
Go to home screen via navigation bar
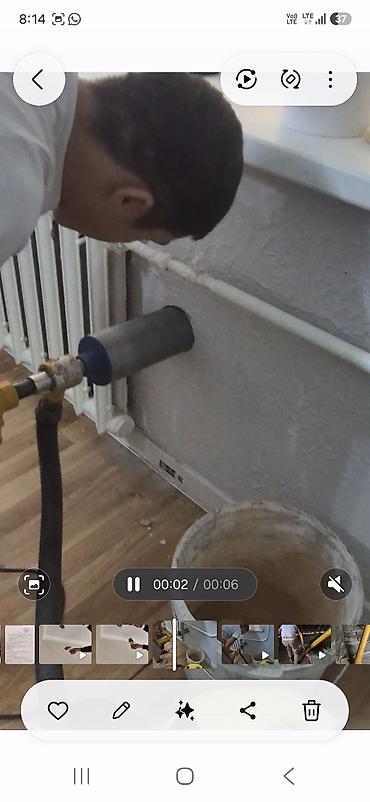[185, 776]
